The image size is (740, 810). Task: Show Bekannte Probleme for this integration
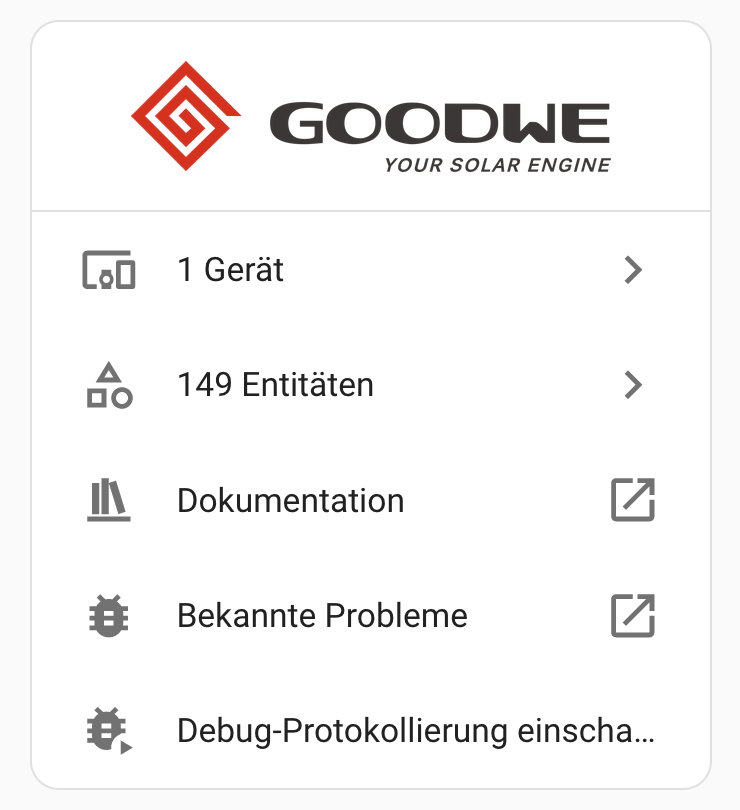pyautogui.click(x=322, y=615)
